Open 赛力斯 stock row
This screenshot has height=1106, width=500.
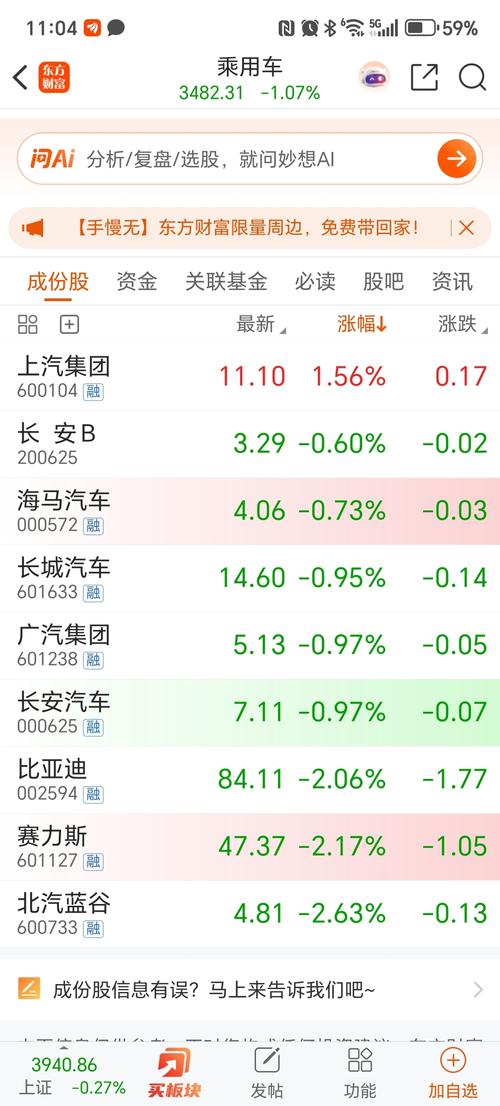250,846
